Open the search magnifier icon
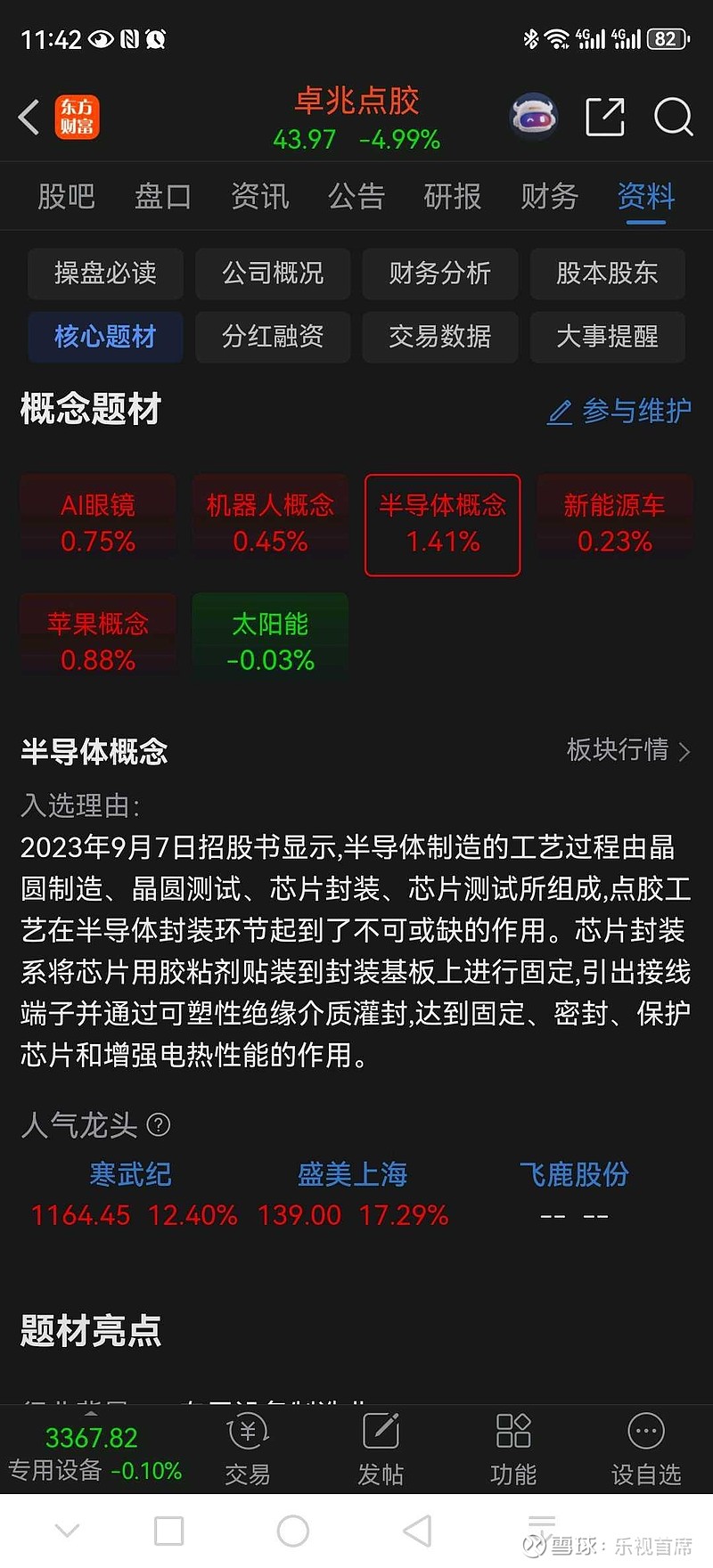Screen dimensions: 713x1568 [x=673, y=117]
